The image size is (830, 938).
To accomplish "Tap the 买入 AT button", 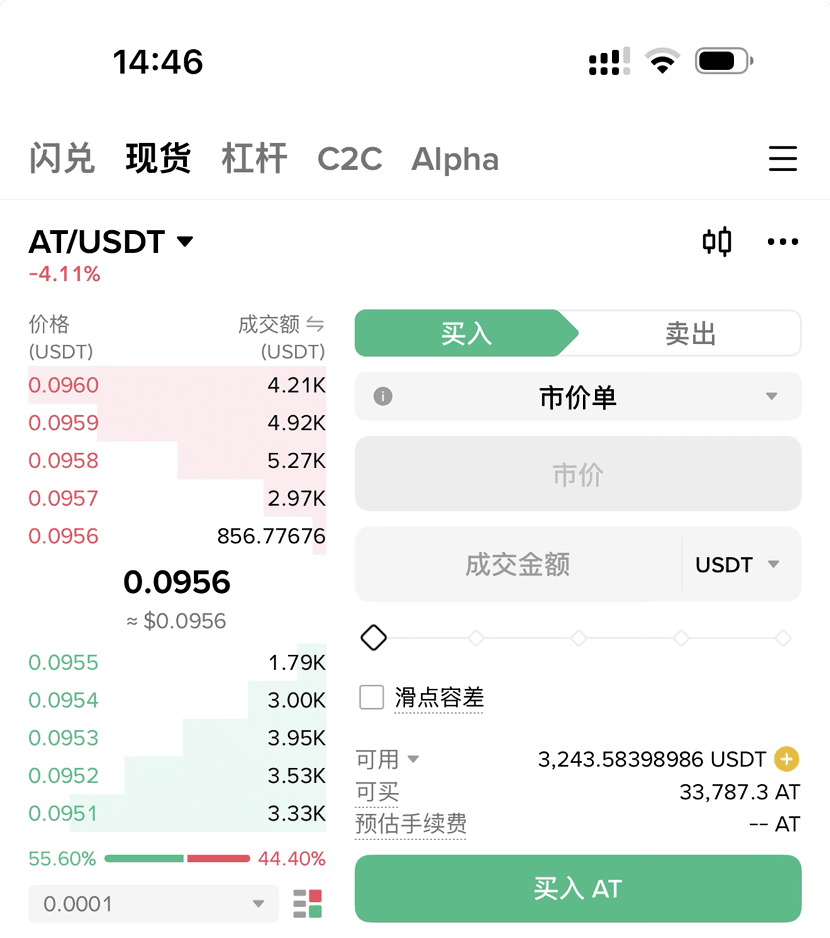I will 578,888.
